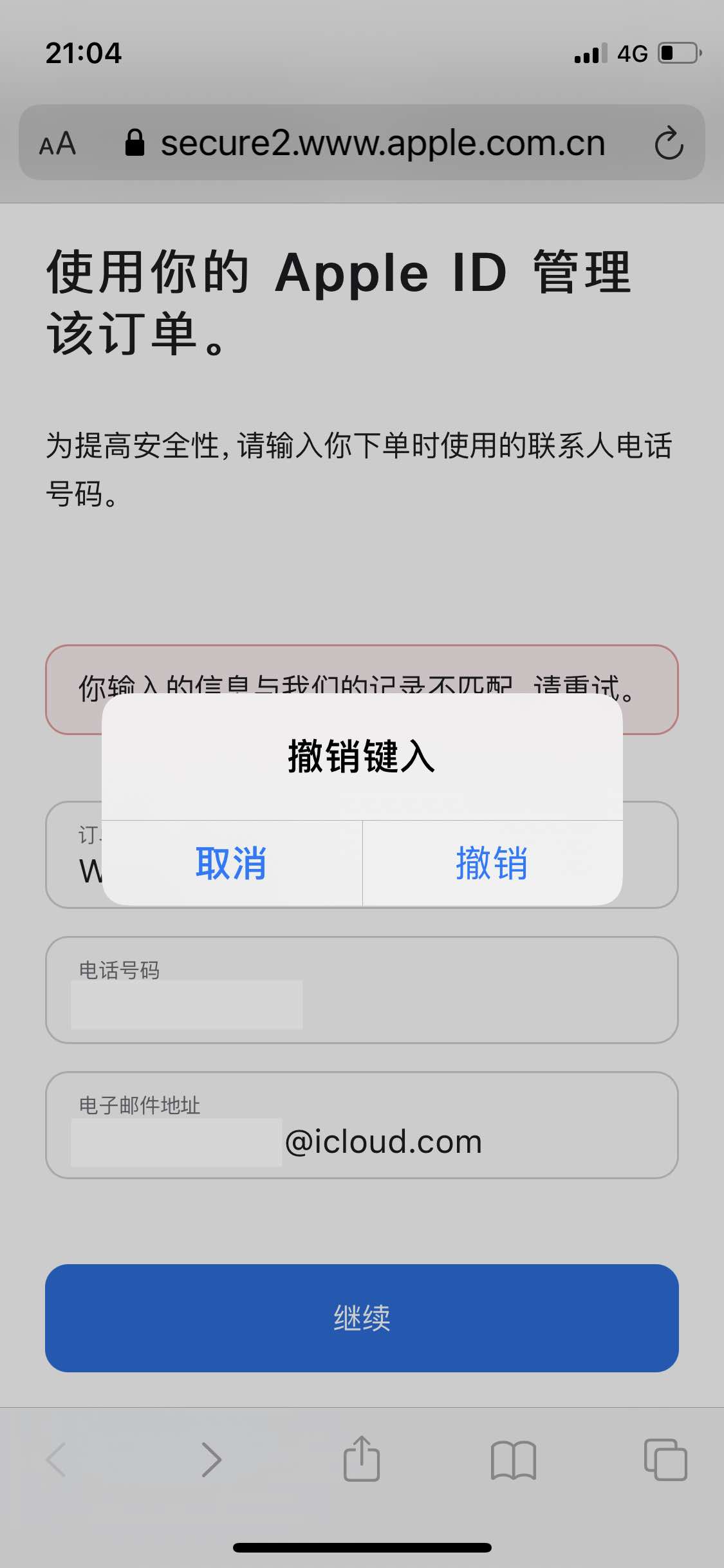This screenshot has height=1568, width=724.
Task: Tap the 继续 button
Action: pos(362,1318)
